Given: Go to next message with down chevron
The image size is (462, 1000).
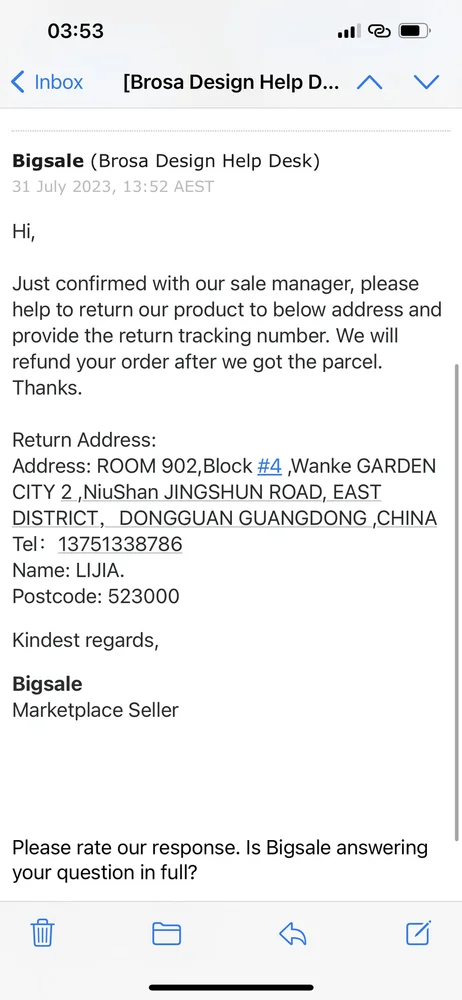Looking at the screenshot, I should coord(426,82).
